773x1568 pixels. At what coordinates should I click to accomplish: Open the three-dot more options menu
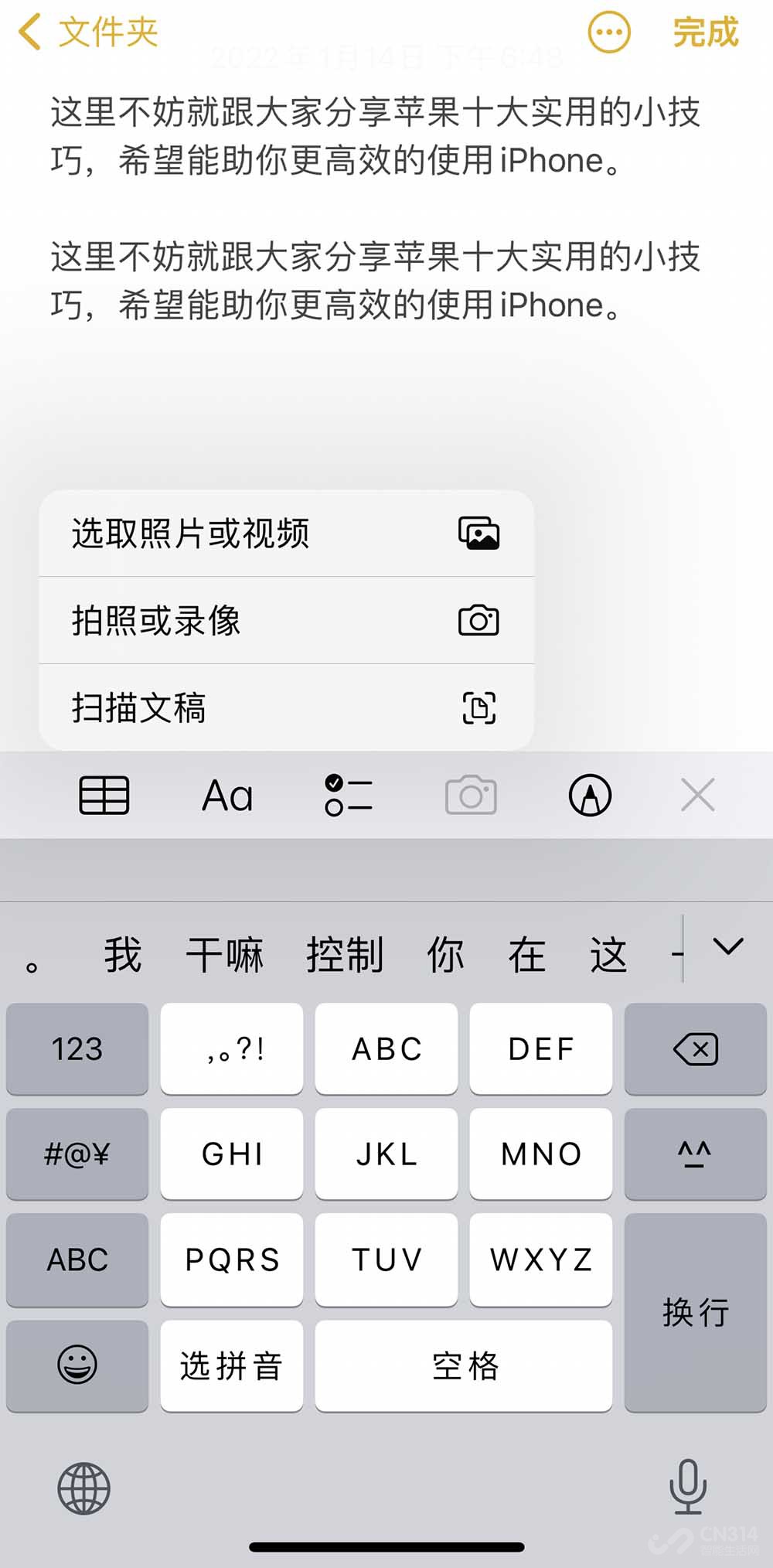point(608,32)
